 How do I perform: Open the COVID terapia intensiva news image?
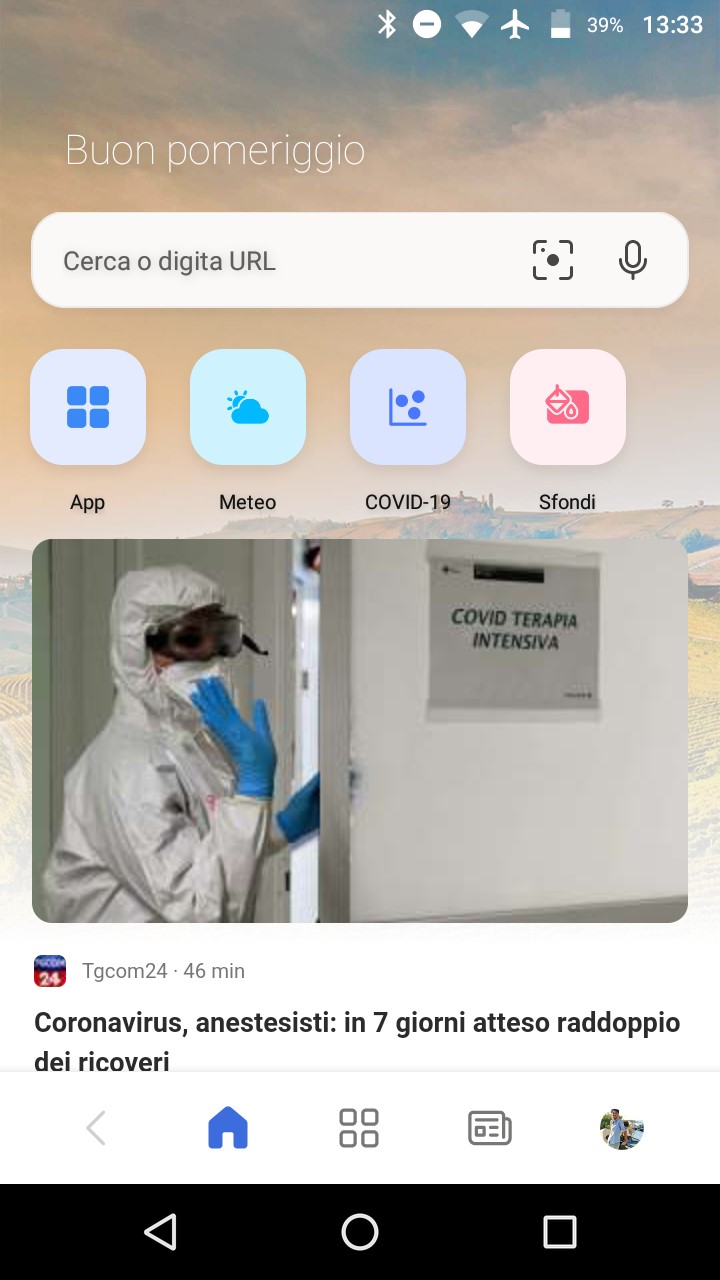(360, 730)
